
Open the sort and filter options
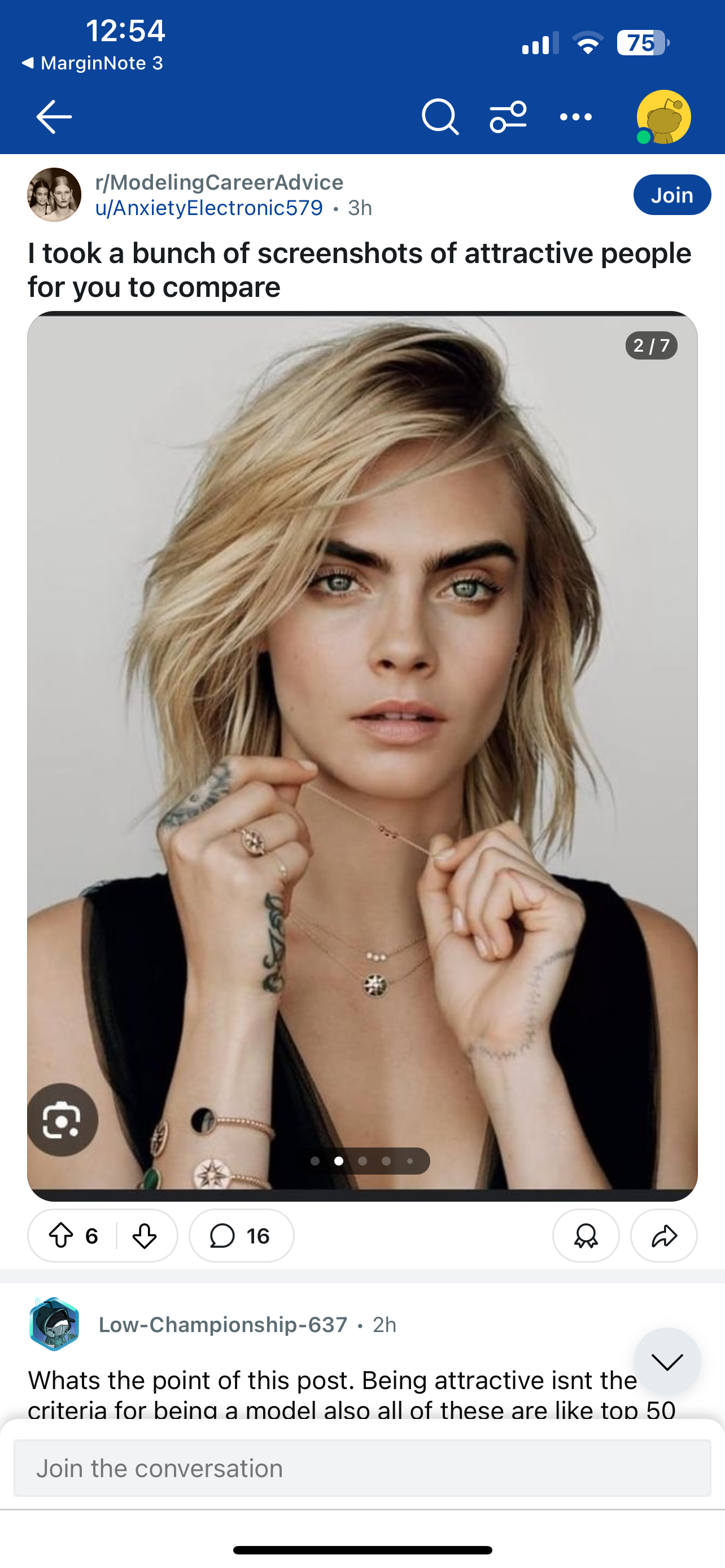(508, 116)
